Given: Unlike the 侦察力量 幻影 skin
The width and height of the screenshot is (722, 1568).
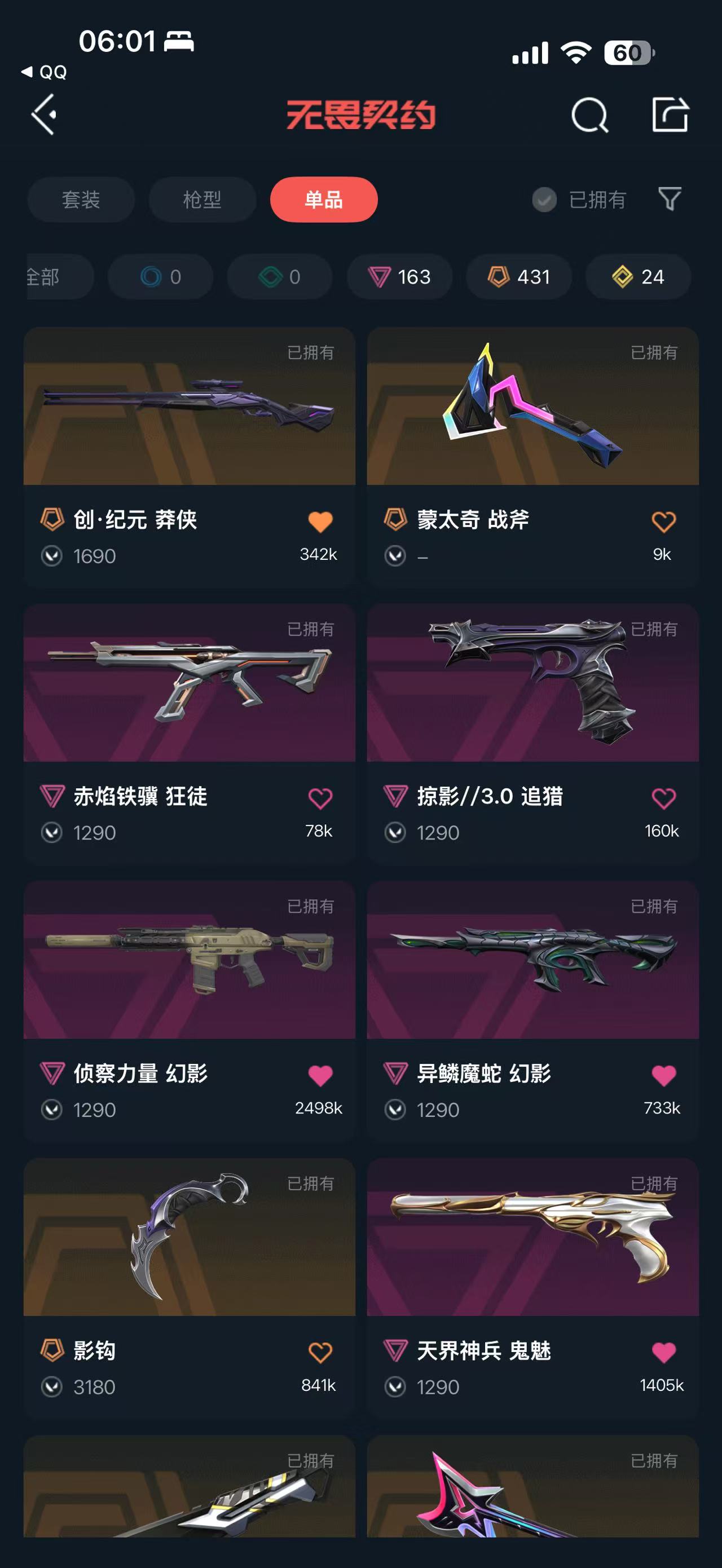Looking at the screenshot, I should (x=320, y=1076).
